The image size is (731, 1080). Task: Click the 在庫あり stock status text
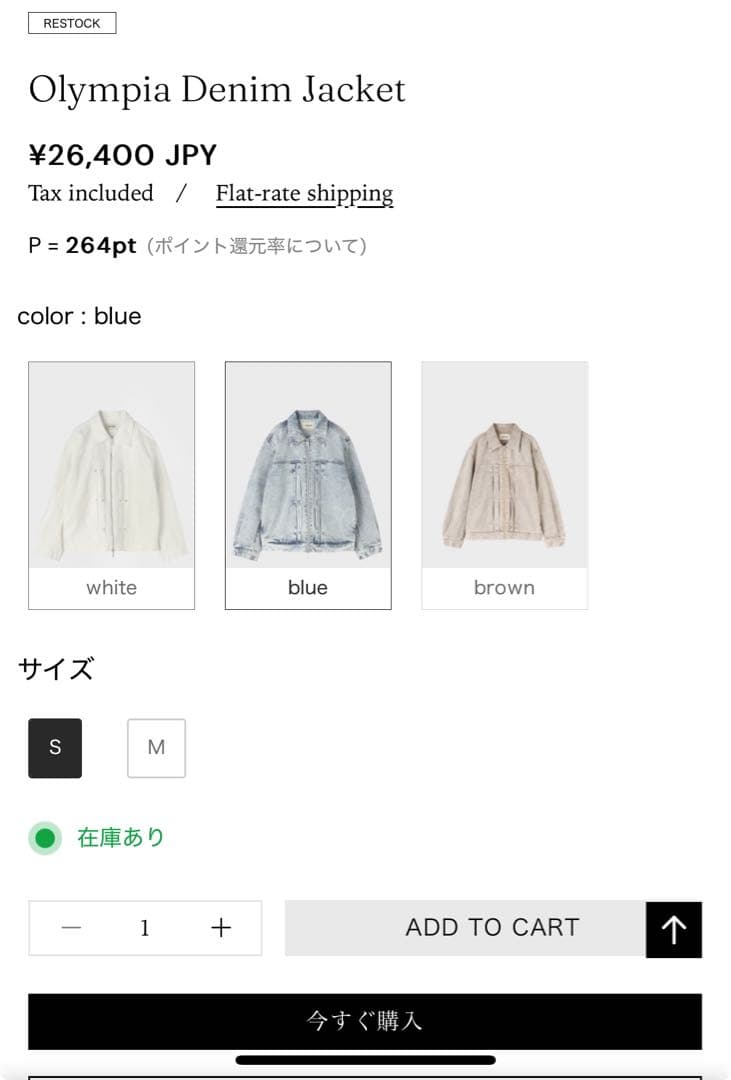pos(117,838)
